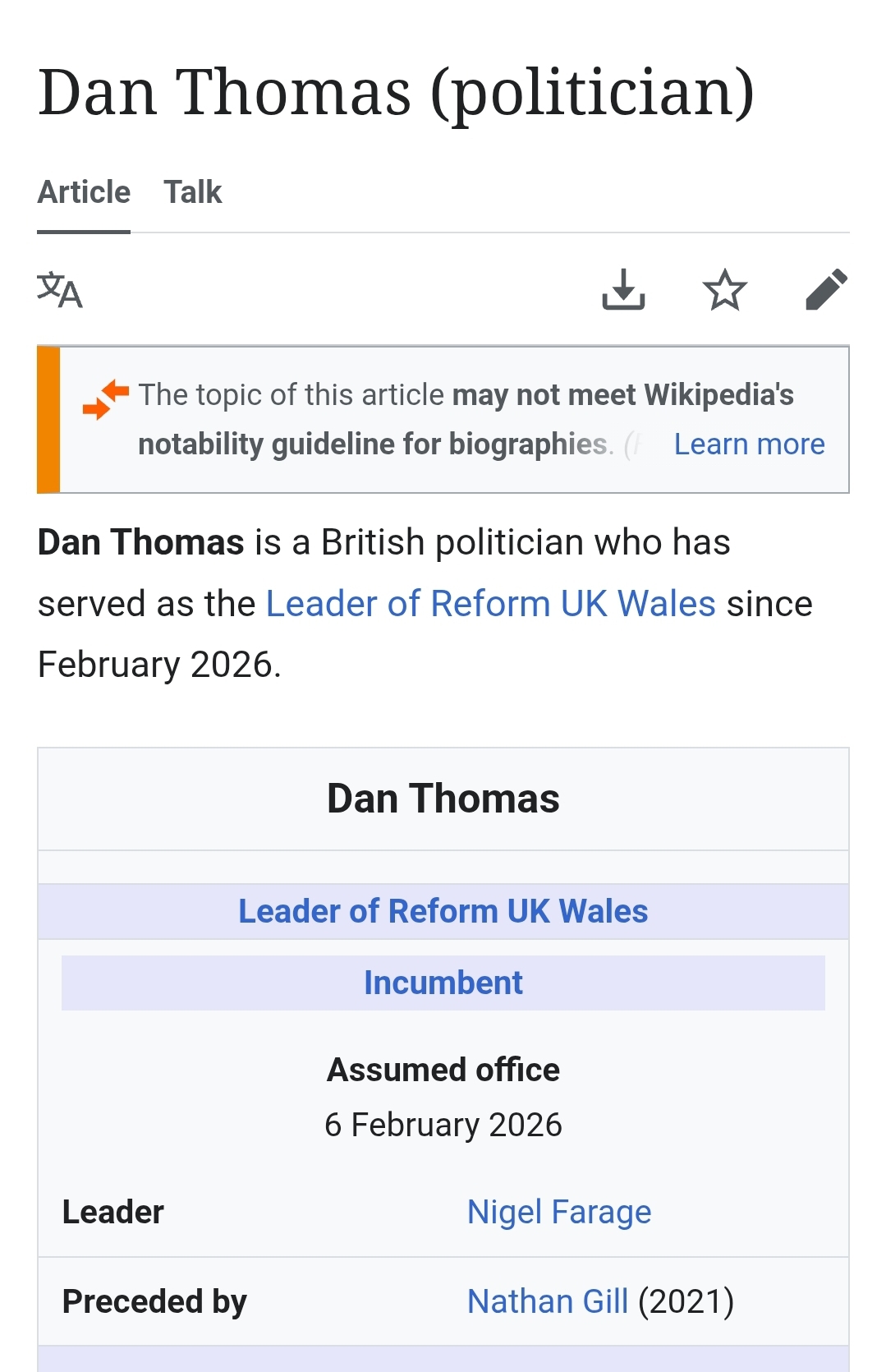886x1372 pixels.
Task: Open Leader of Reform UK Wales infobox heading
Action: pos(443,911)
